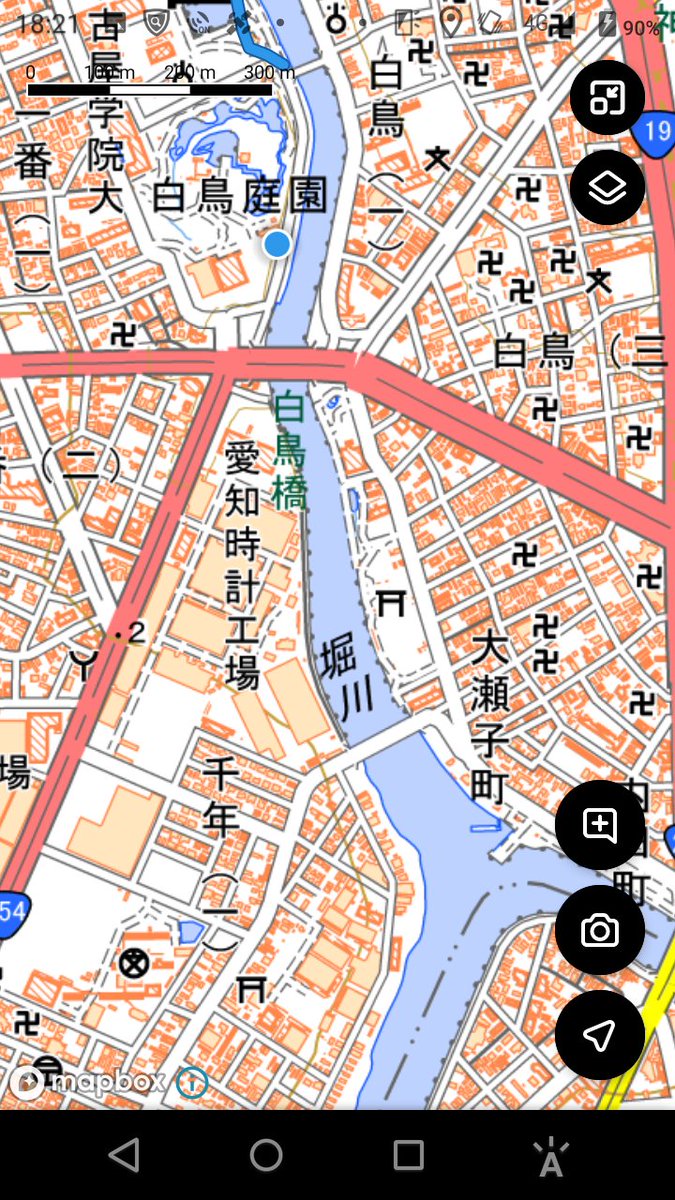Open the map layers selector

pos(608,188)
